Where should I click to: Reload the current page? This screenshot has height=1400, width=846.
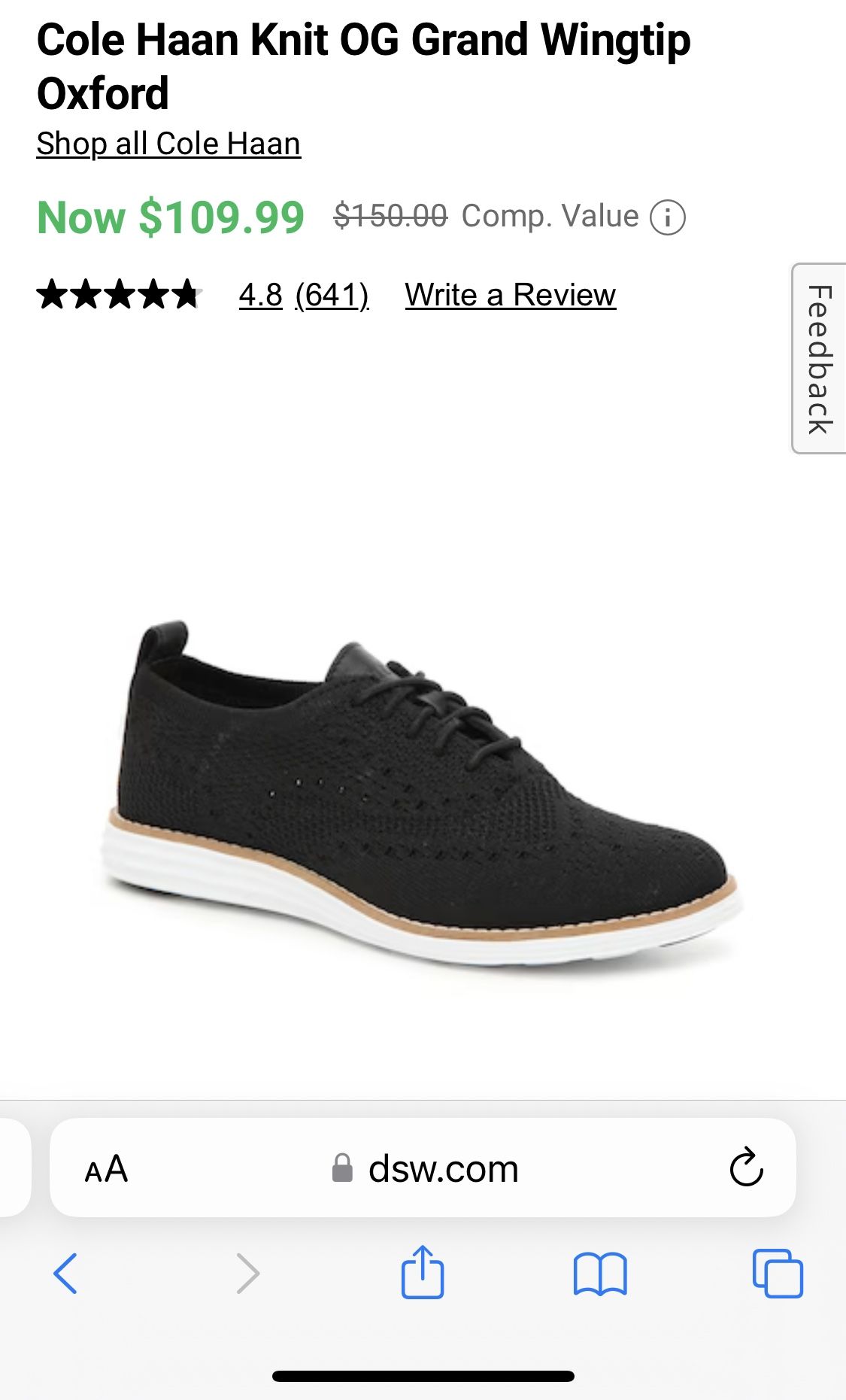[x=746, y=1168]
